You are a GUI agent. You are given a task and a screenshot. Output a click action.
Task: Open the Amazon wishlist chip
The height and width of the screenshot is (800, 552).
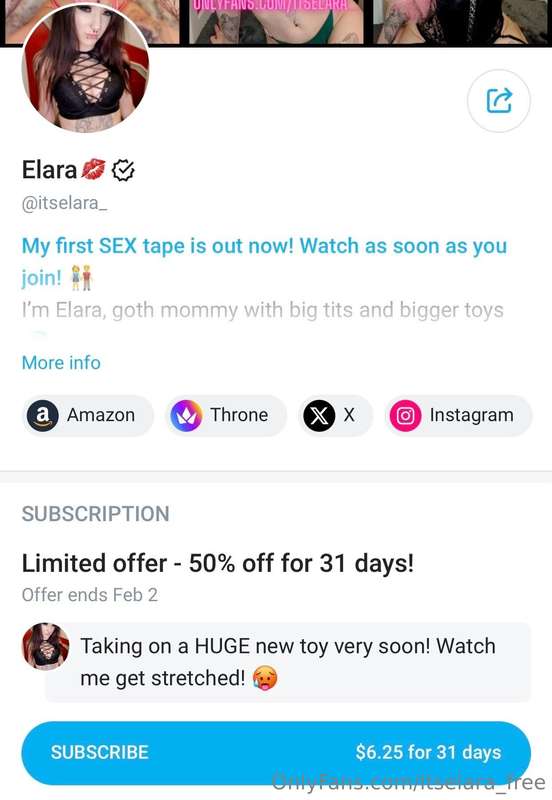tap(88, 415)
